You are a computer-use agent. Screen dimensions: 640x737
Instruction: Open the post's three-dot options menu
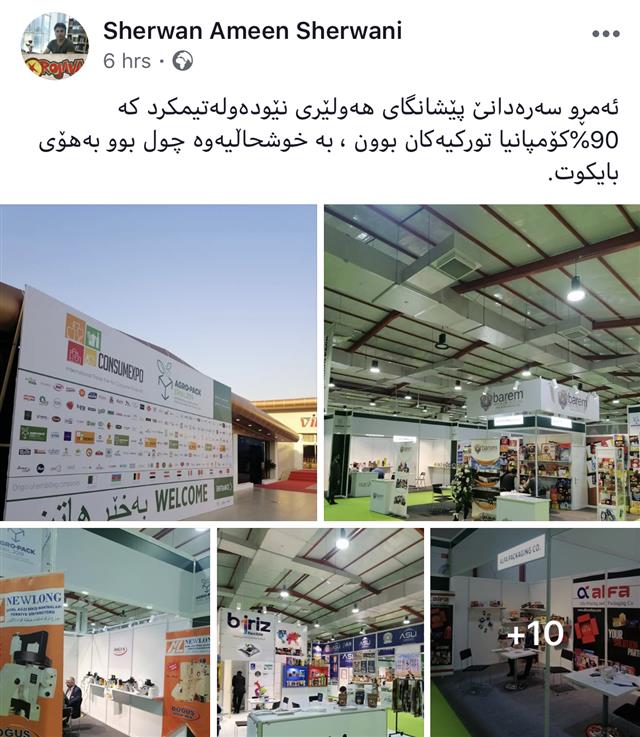pyautogui.click(x=605, y=33)
